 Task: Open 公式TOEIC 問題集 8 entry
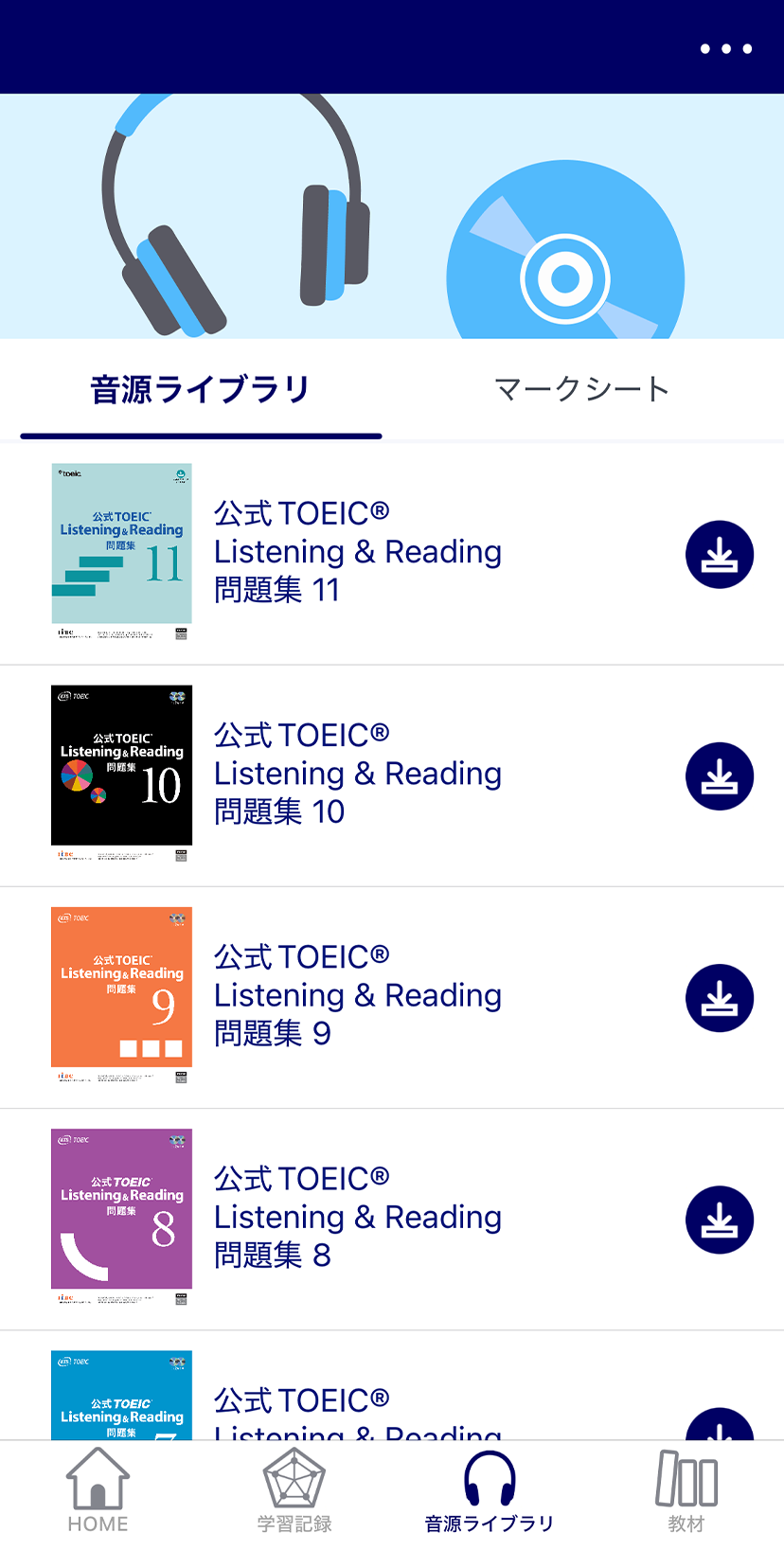(x=357, y=1217)
